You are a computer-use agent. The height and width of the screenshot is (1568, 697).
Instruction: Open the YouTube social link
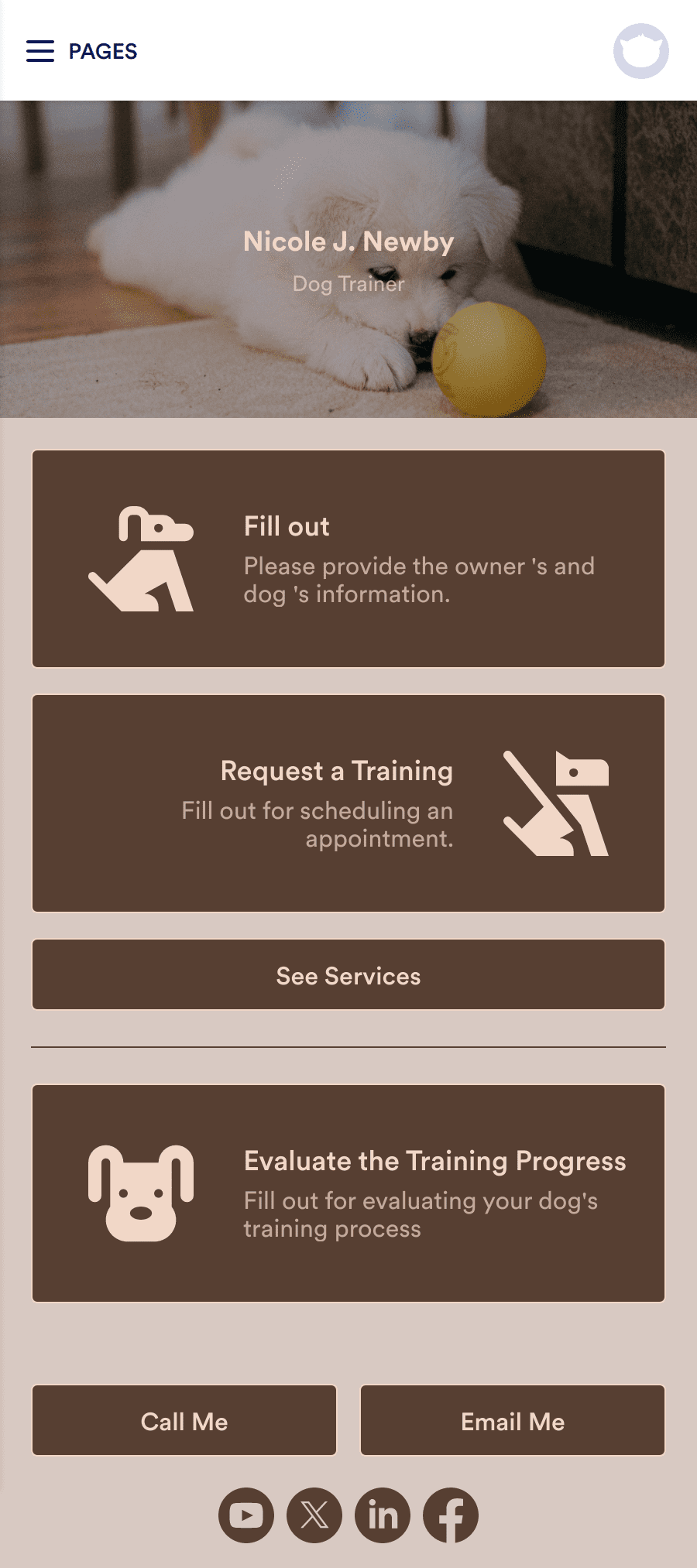point(246,1515)
